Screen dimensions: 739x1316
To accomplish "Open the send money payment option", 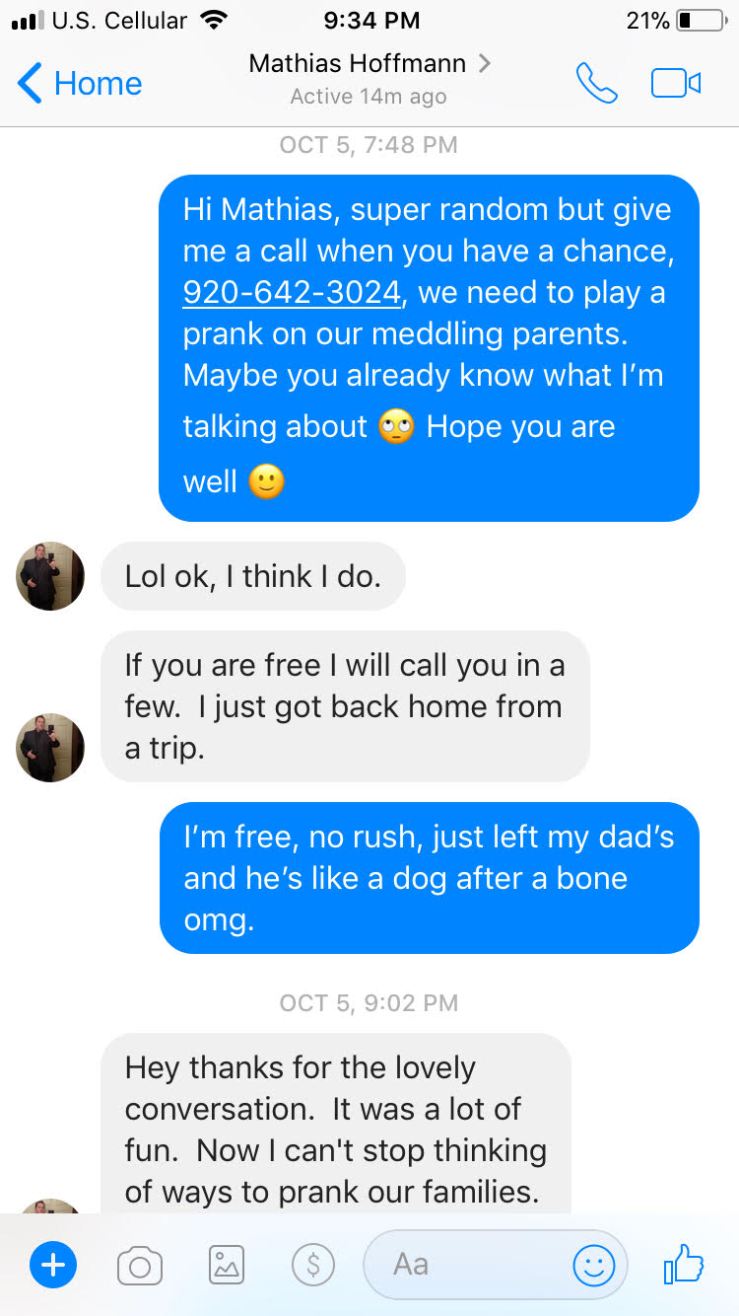I will pyautogui.click(x=312, y=1265).
